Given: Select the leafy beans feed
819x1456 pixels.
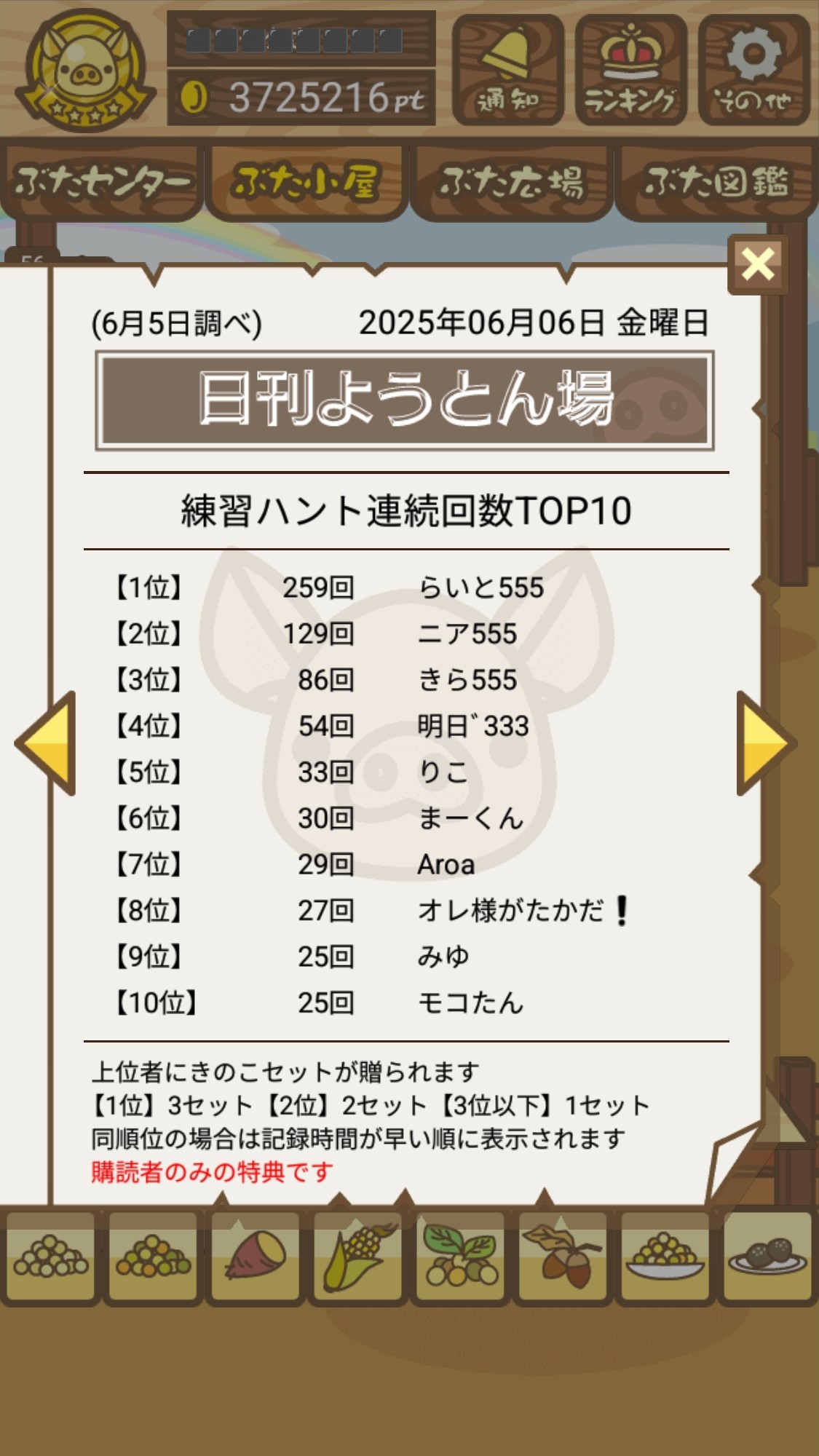Looking at the screenshot, I should 460,1257.
